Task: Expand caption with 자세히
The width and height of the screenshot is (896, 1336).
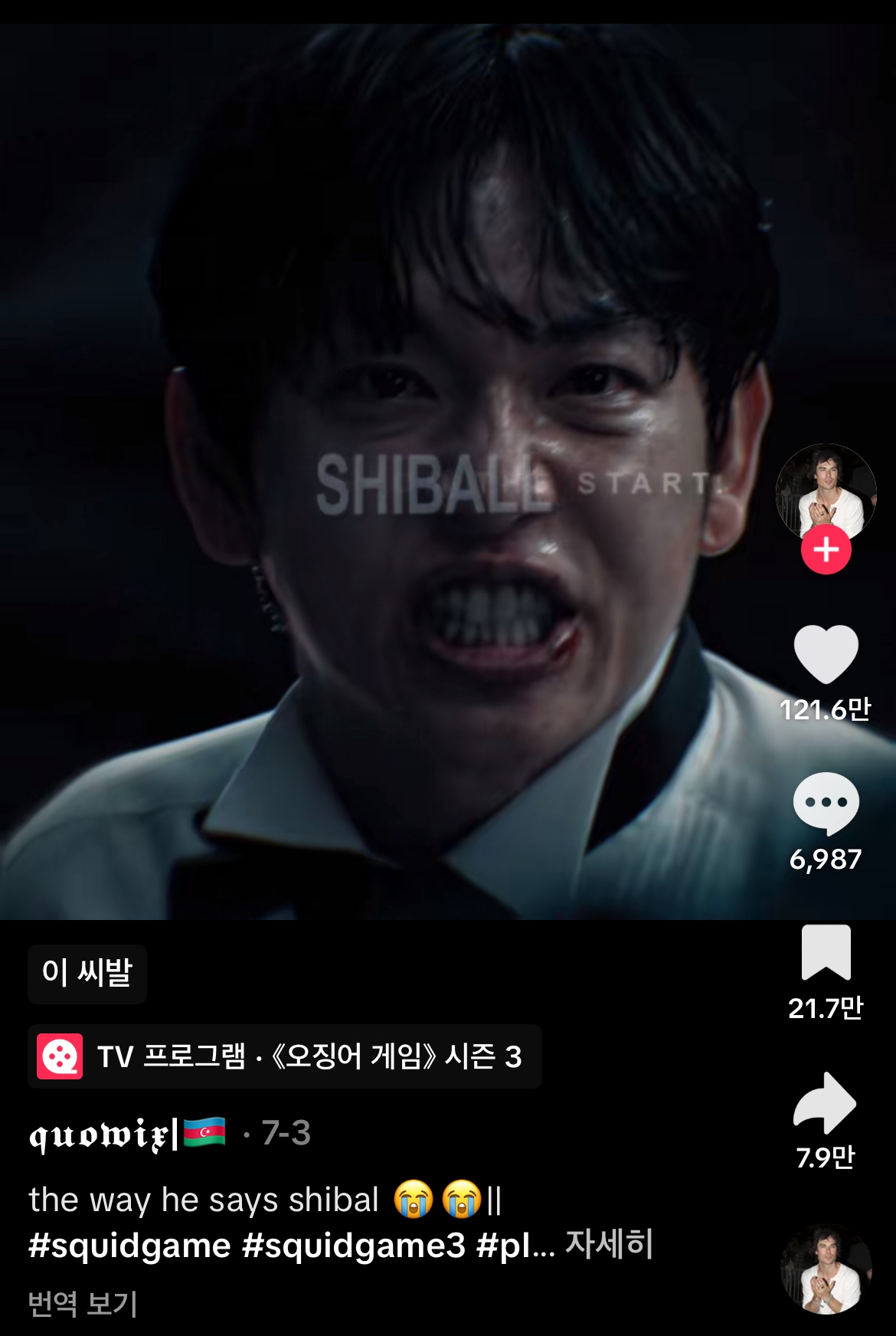Action: pyautogui.click(x=609, y=1245)
